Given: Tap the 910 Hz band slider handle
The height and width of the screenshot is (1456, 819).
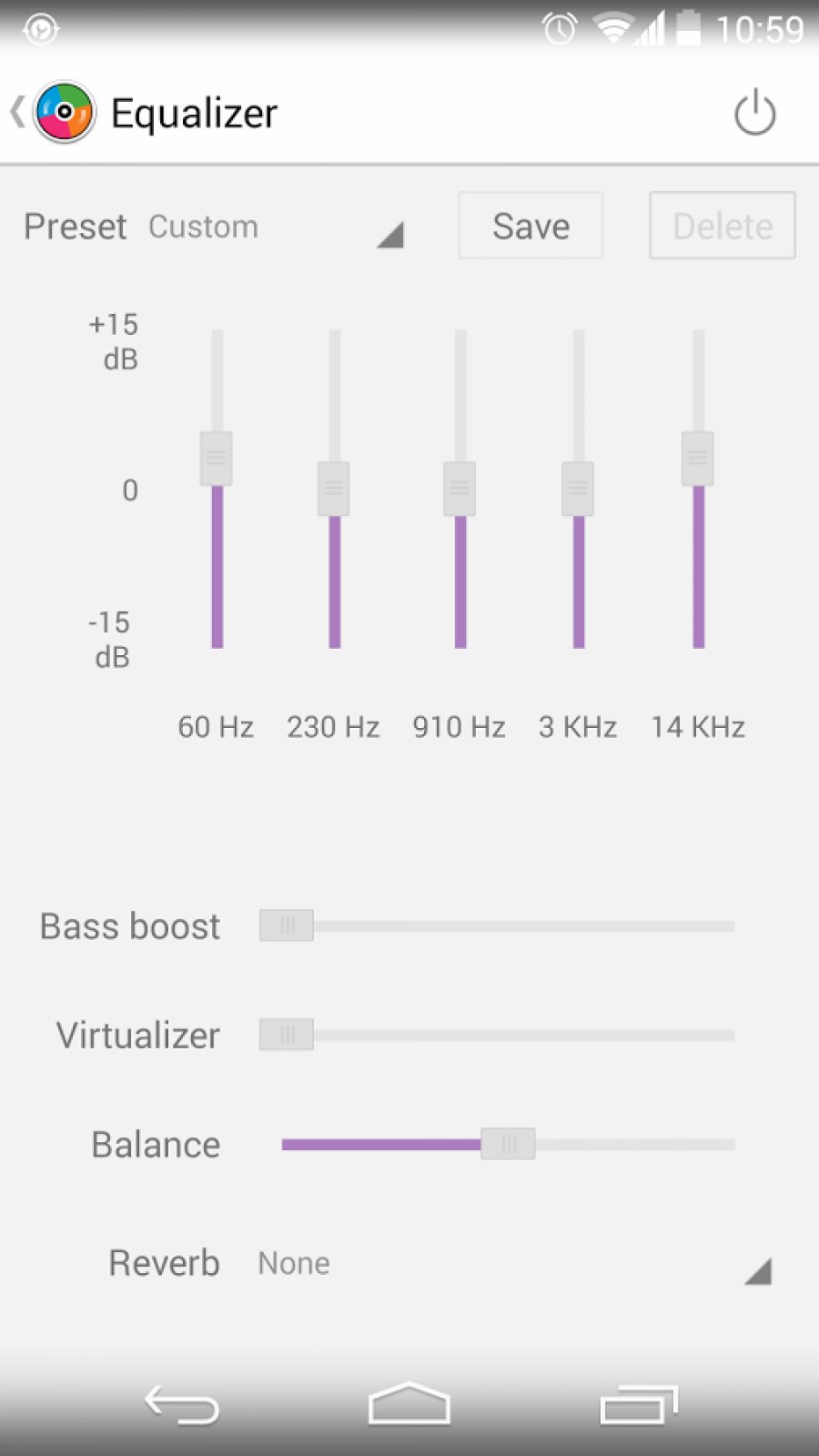Looking at the screenshot, I should tap(460, 489).
